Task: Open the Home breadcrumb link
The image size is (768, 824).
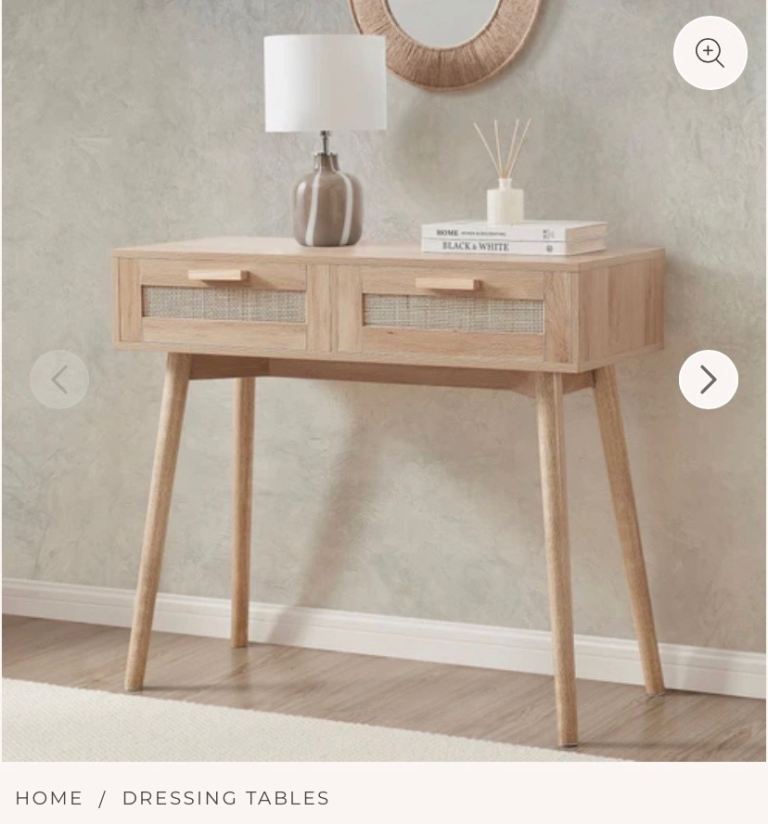Action: pos(49,798)
